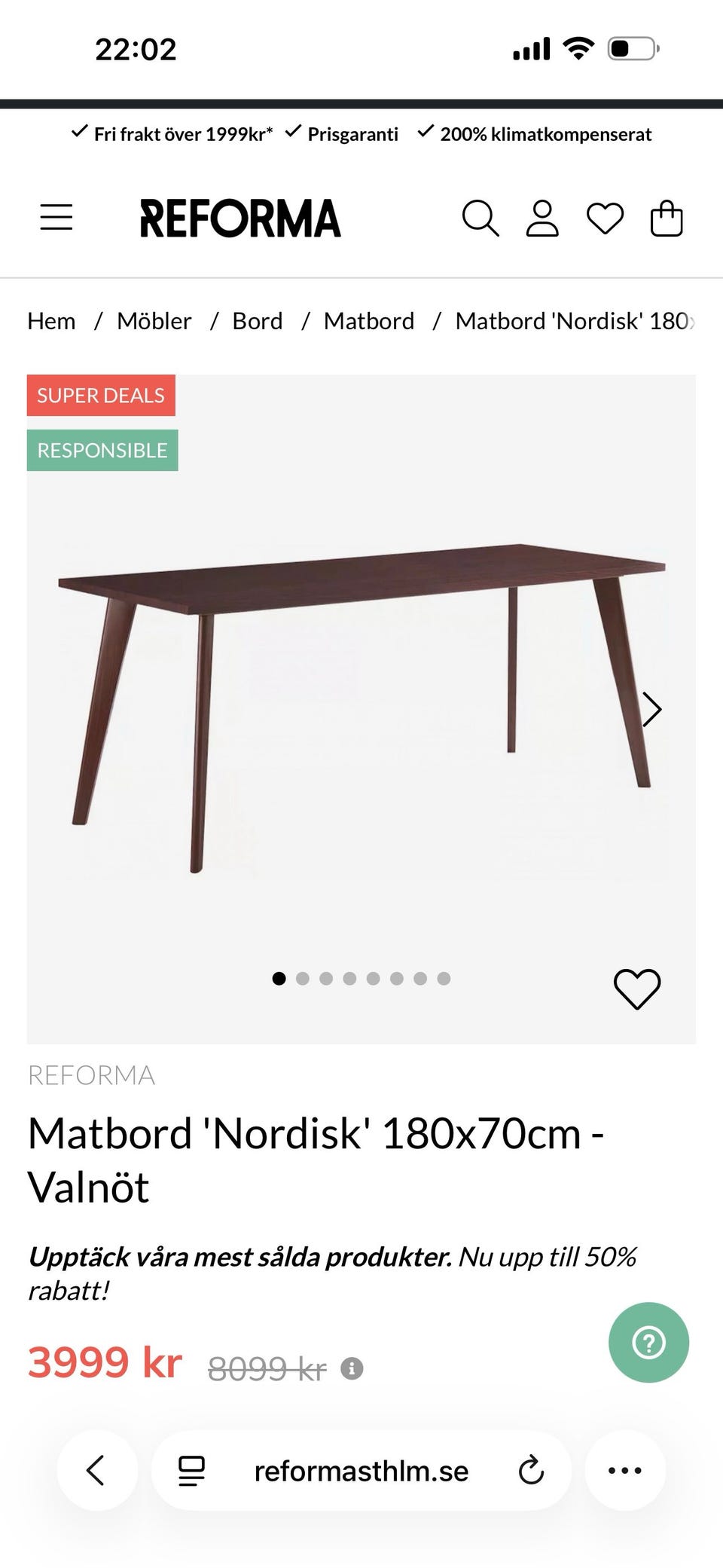Open the Möbler breadcrumb category
This screenshot has height=1568, width=723.
coord(154,320)
